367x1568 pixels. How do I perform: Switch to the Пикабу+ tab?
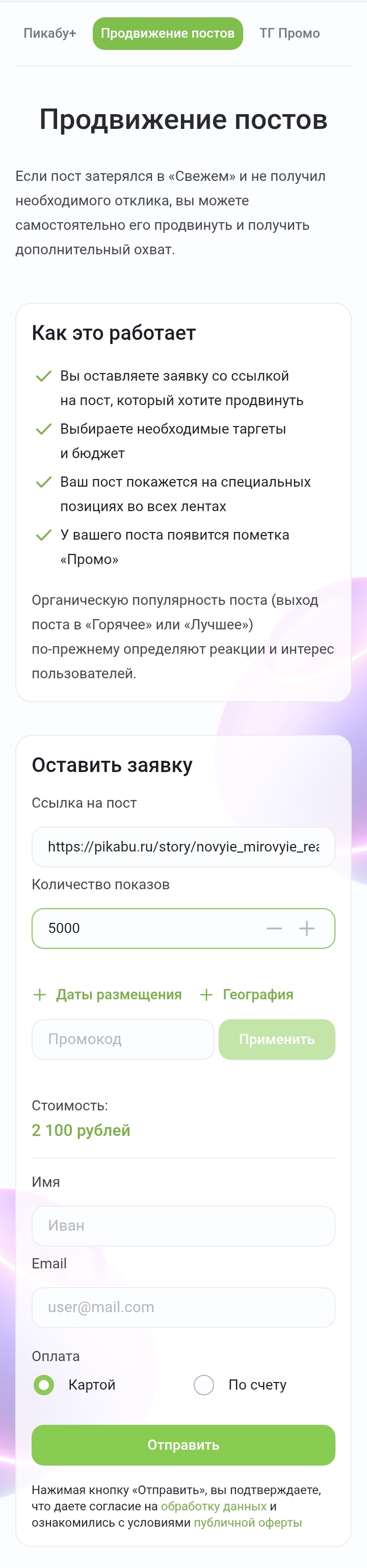pos(50,34)
